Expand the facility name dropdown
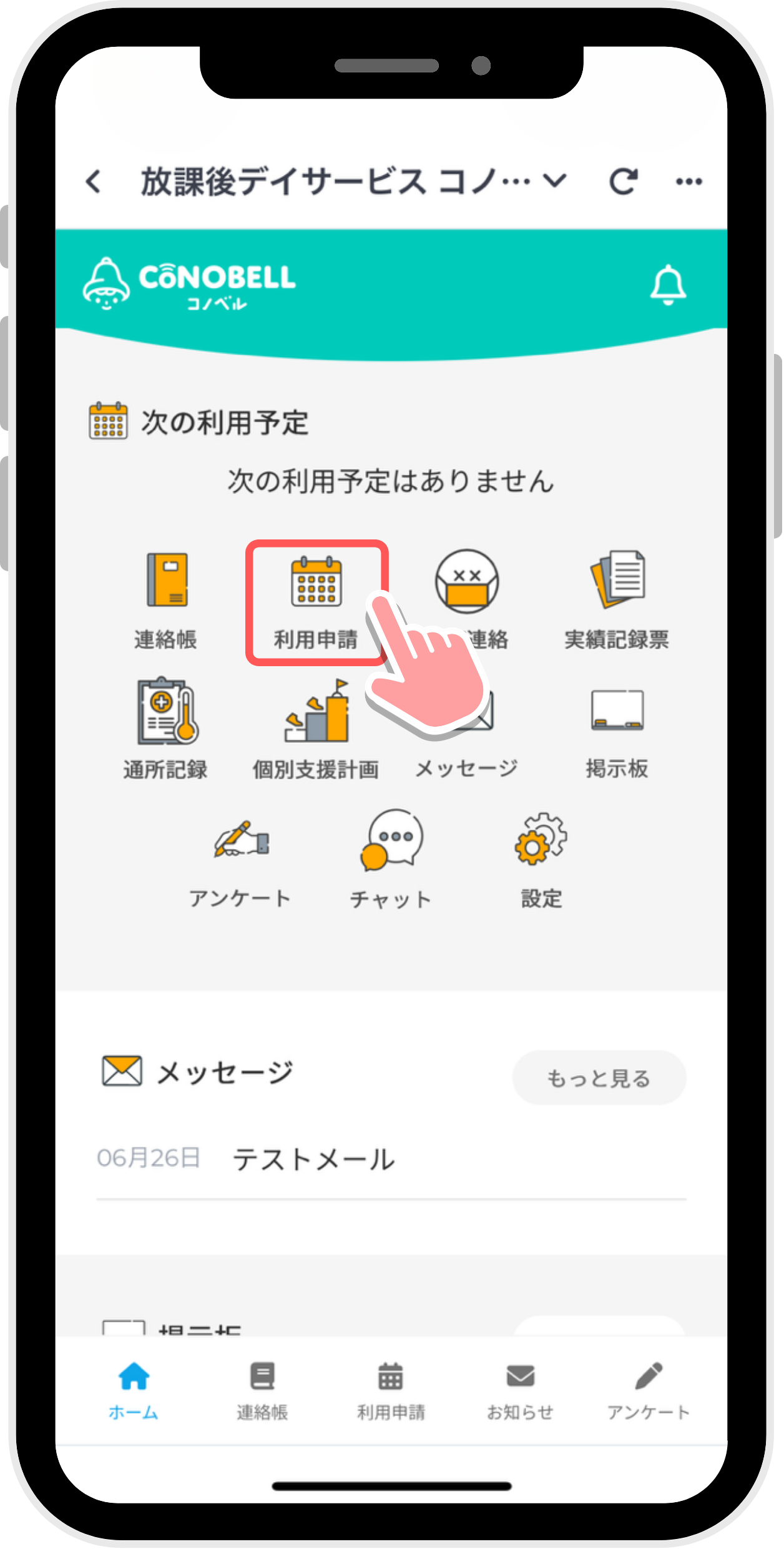This screenshot has height=1549, width=784. [554, 181]
